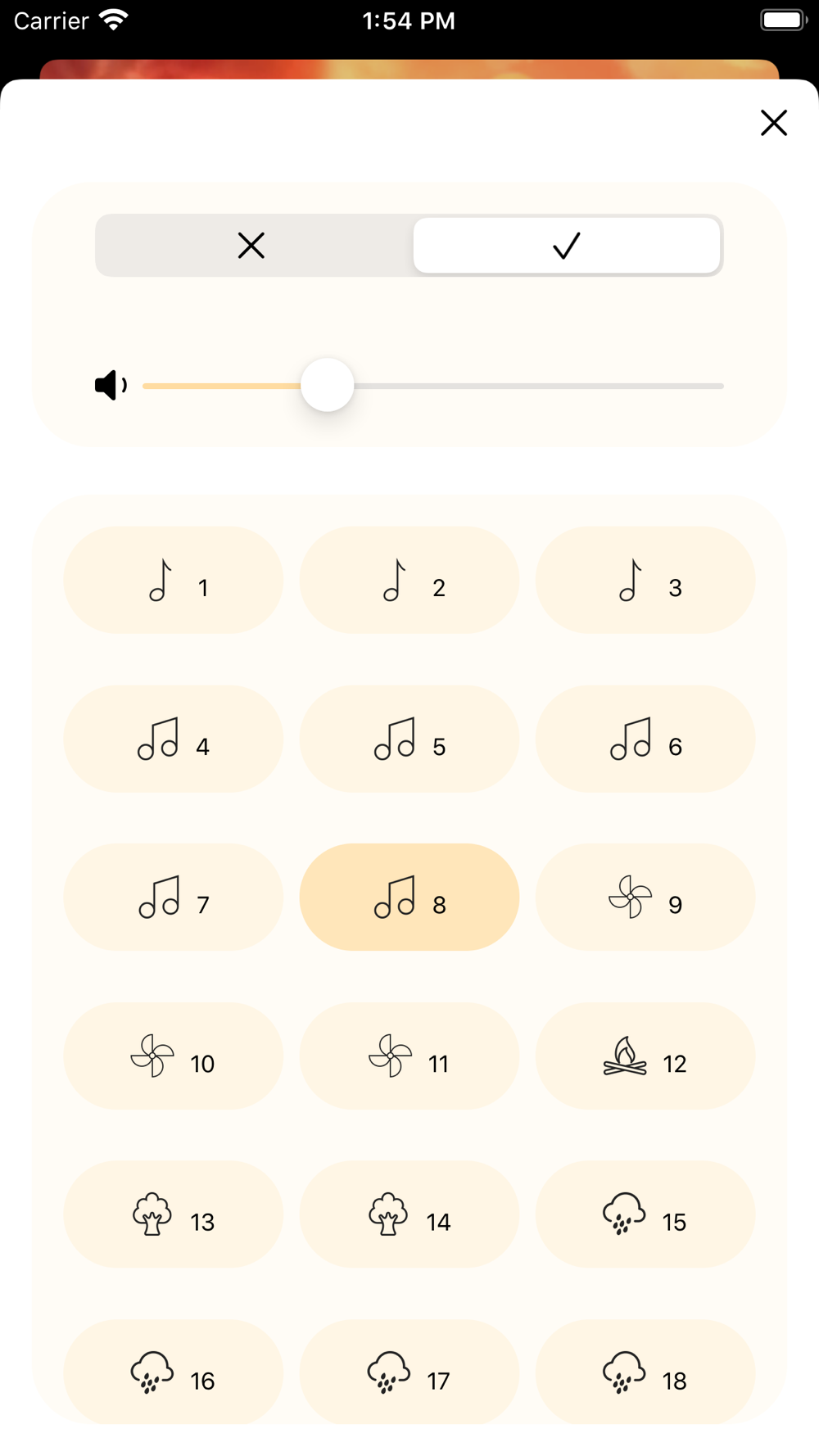The image size is (819, 1456).
Task: Select campfire sound 12
Action: [x=645, y=1056]
